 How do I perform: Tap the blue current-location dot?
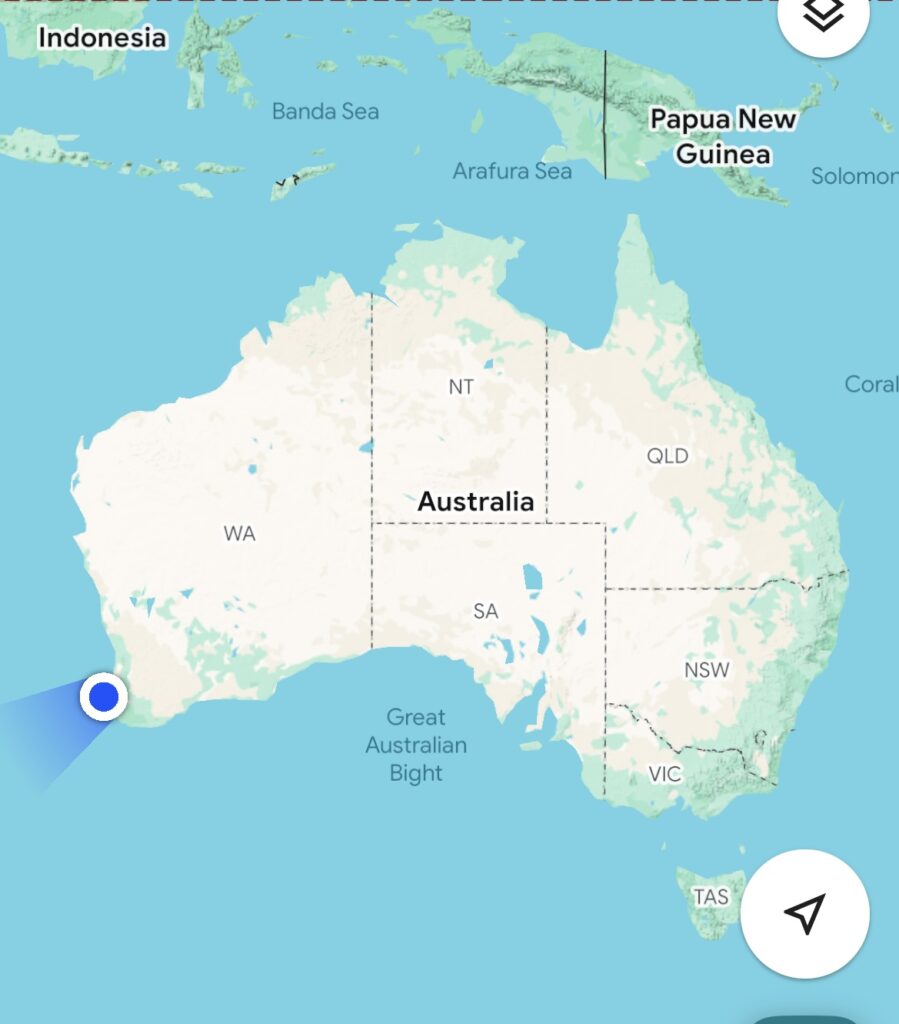104,697
